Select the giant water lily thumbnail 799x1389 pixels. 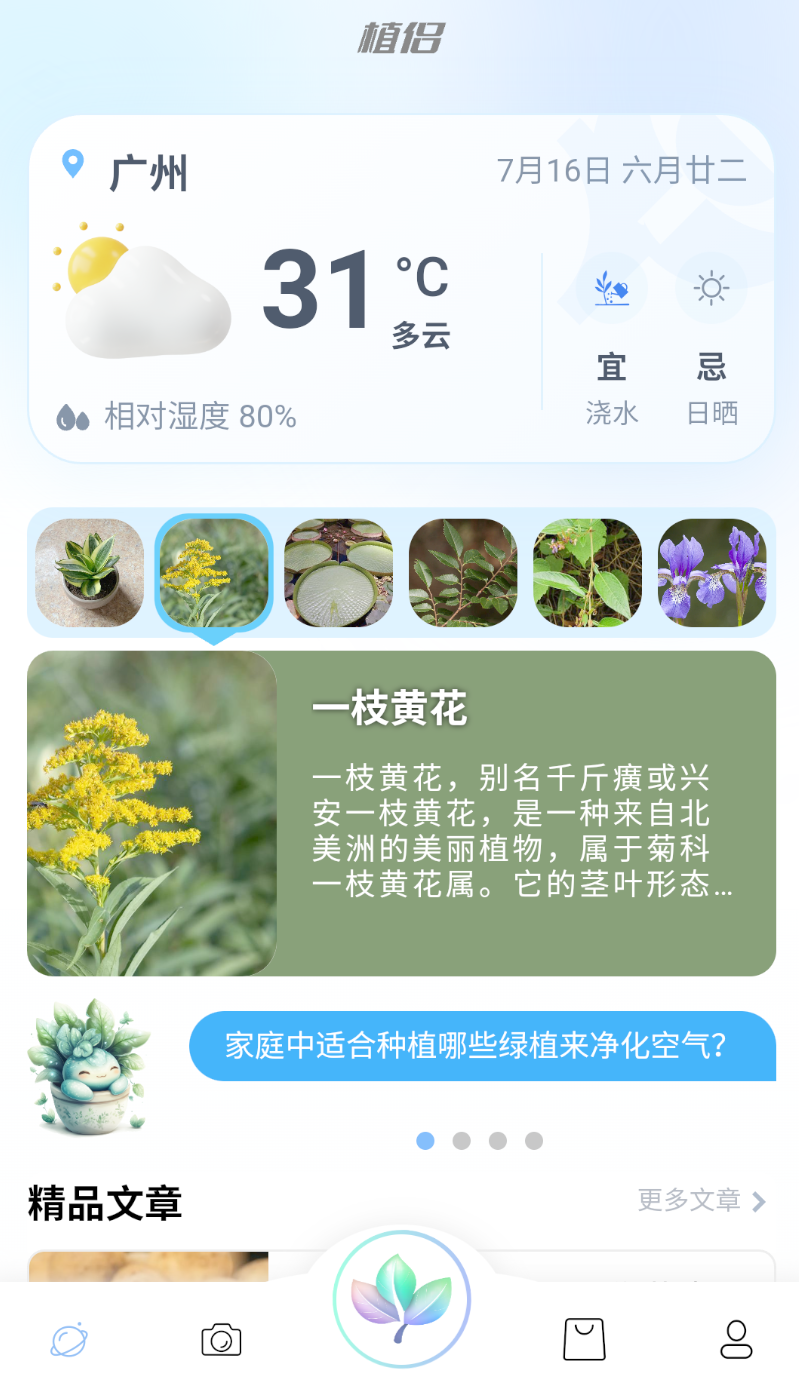[x=338, y=573]
